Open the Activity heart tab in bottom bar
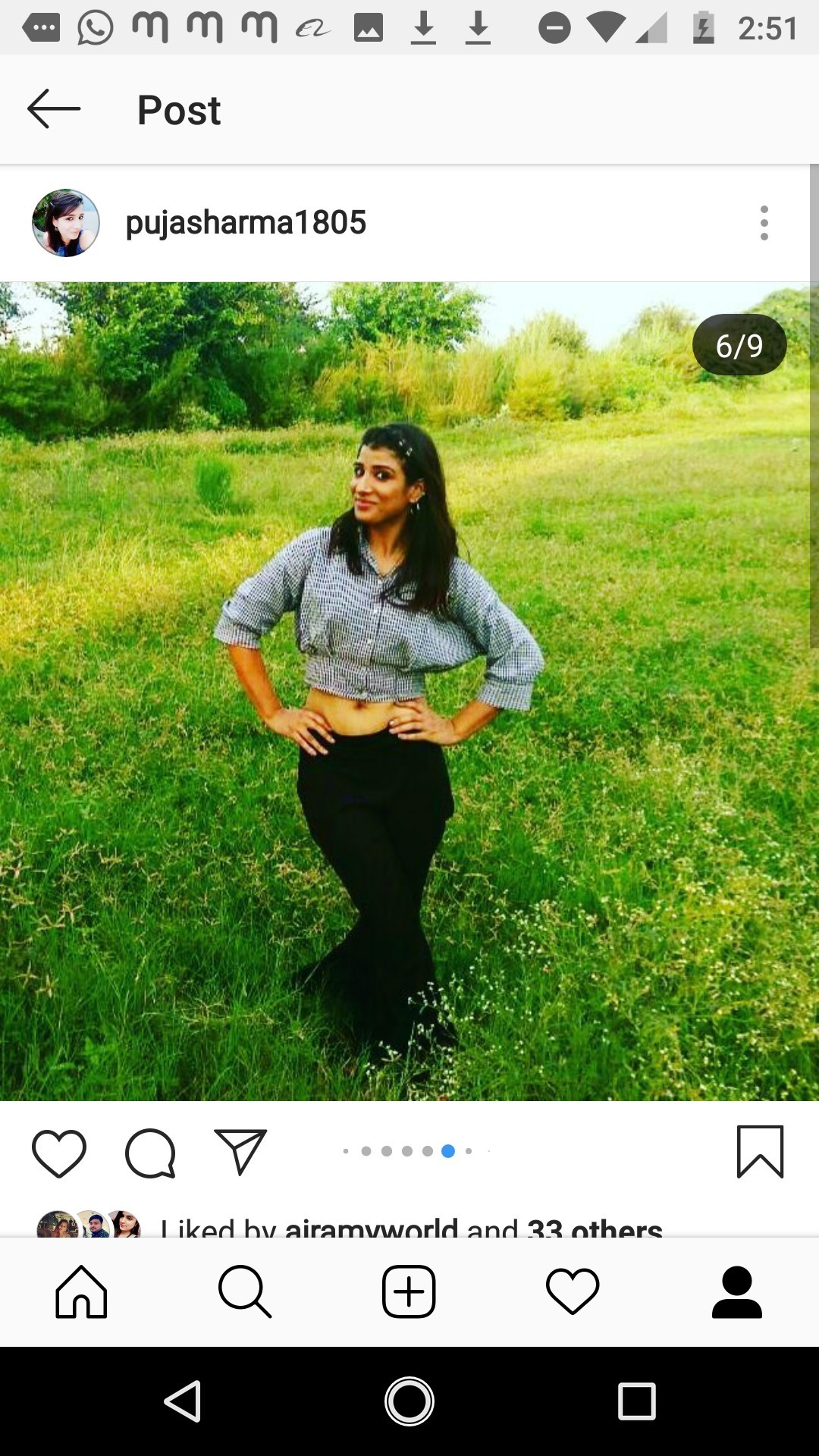This screenshot has width=819, height=1456. pyautogui.click(x=573, y=1292)
